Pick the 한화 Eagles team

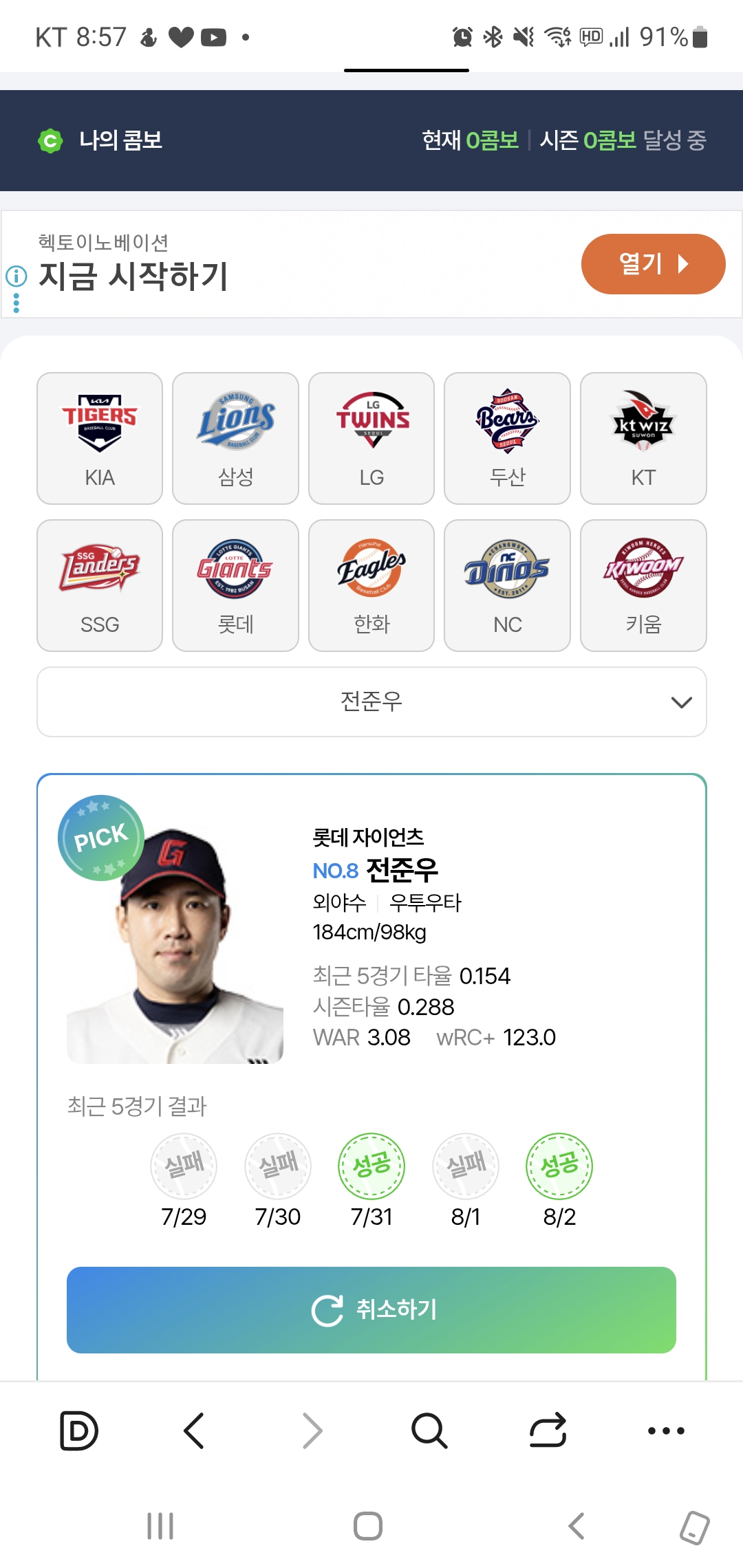[x=371, y=585]
